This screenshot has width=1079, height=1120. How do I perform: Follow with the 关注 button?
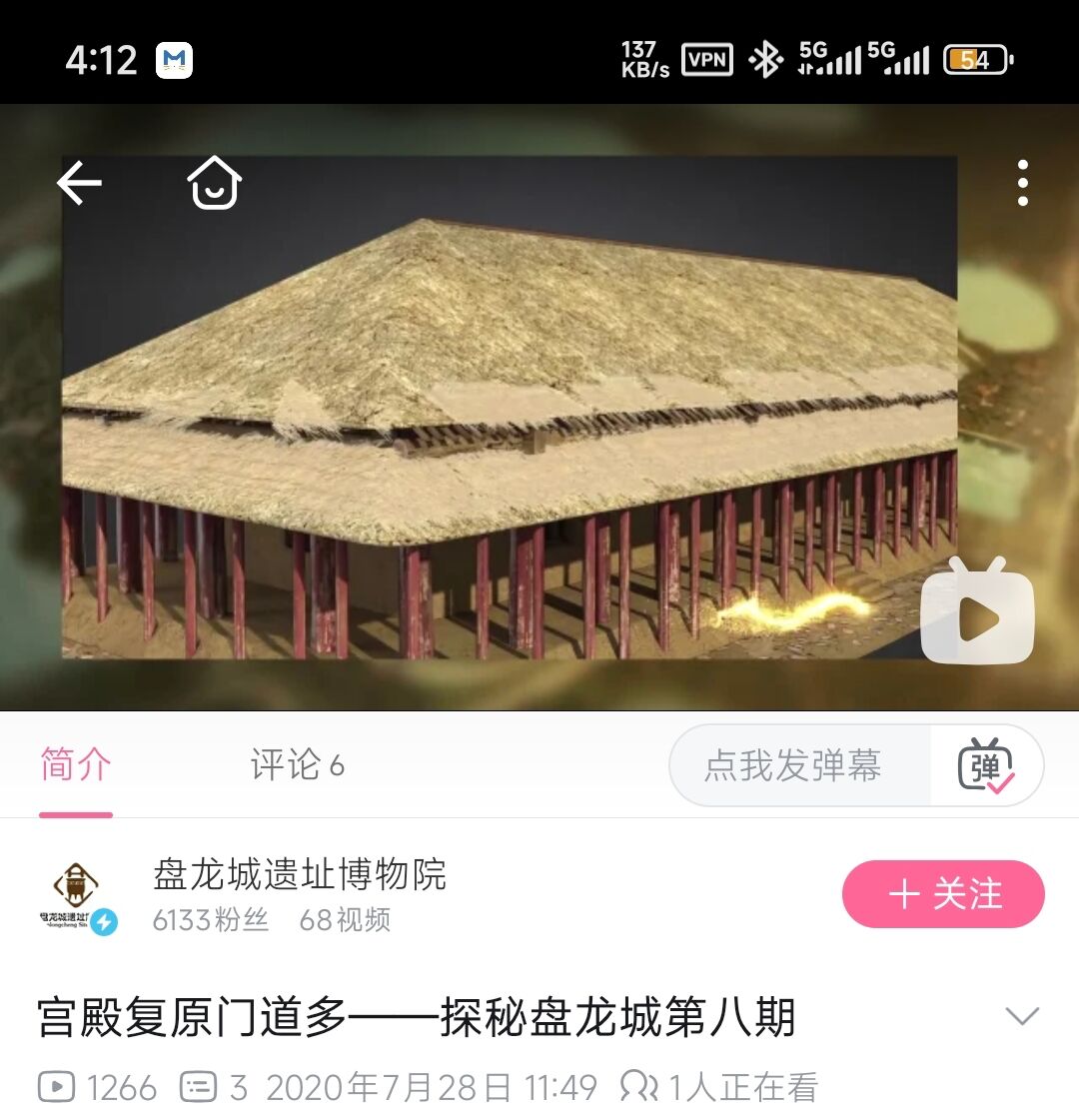click(943, 894)
